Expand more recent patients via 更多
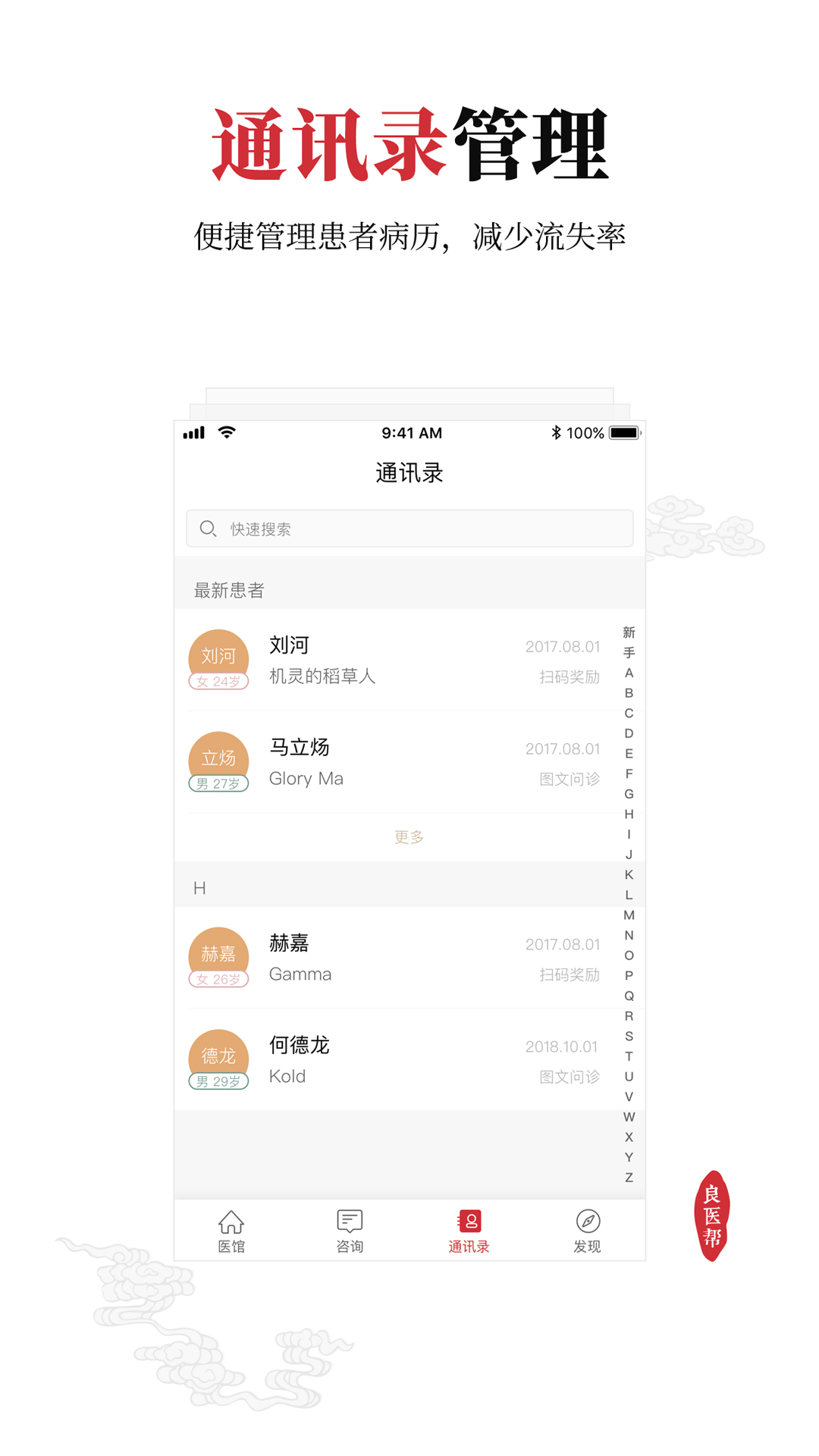The height and width of the screenshot is (1456, 819). (x=409, y=836)
